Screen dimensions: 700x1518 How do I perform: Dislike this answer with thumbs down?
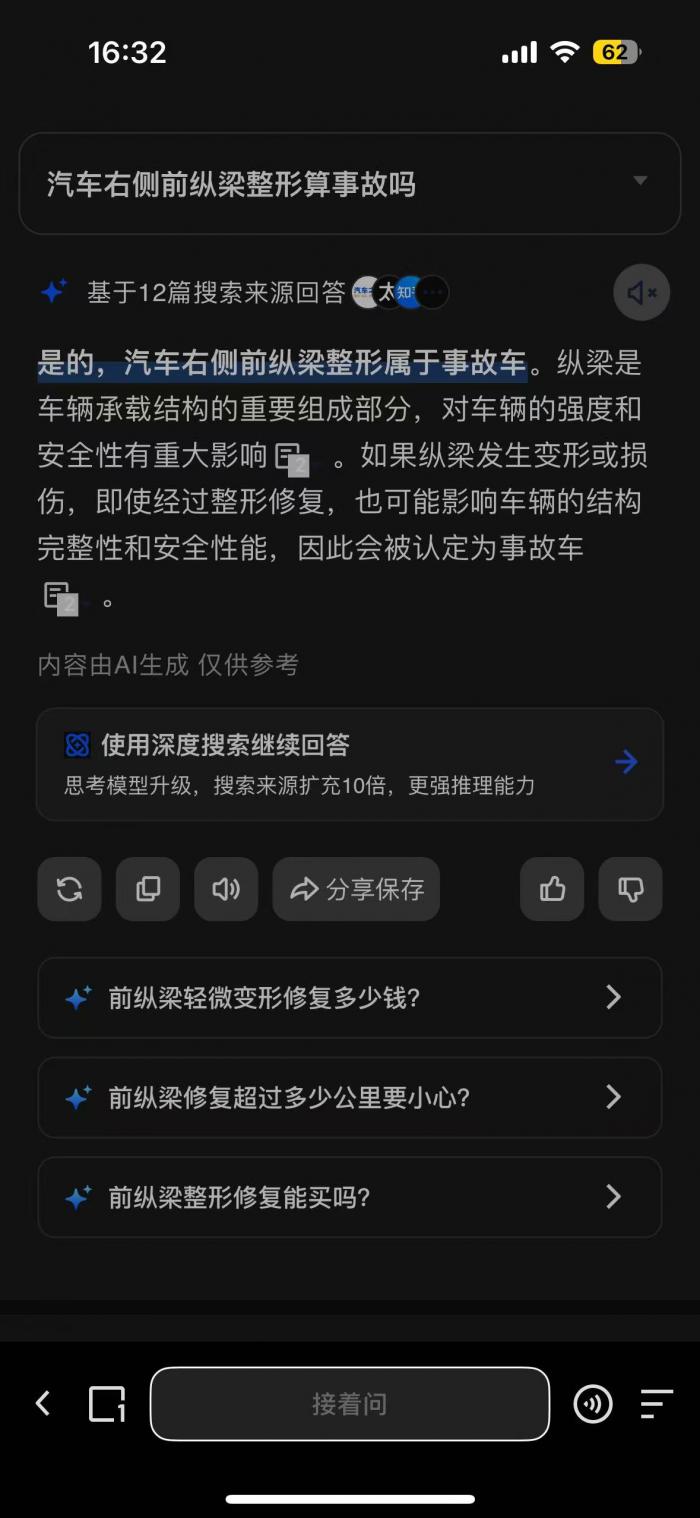pos(630,889)
